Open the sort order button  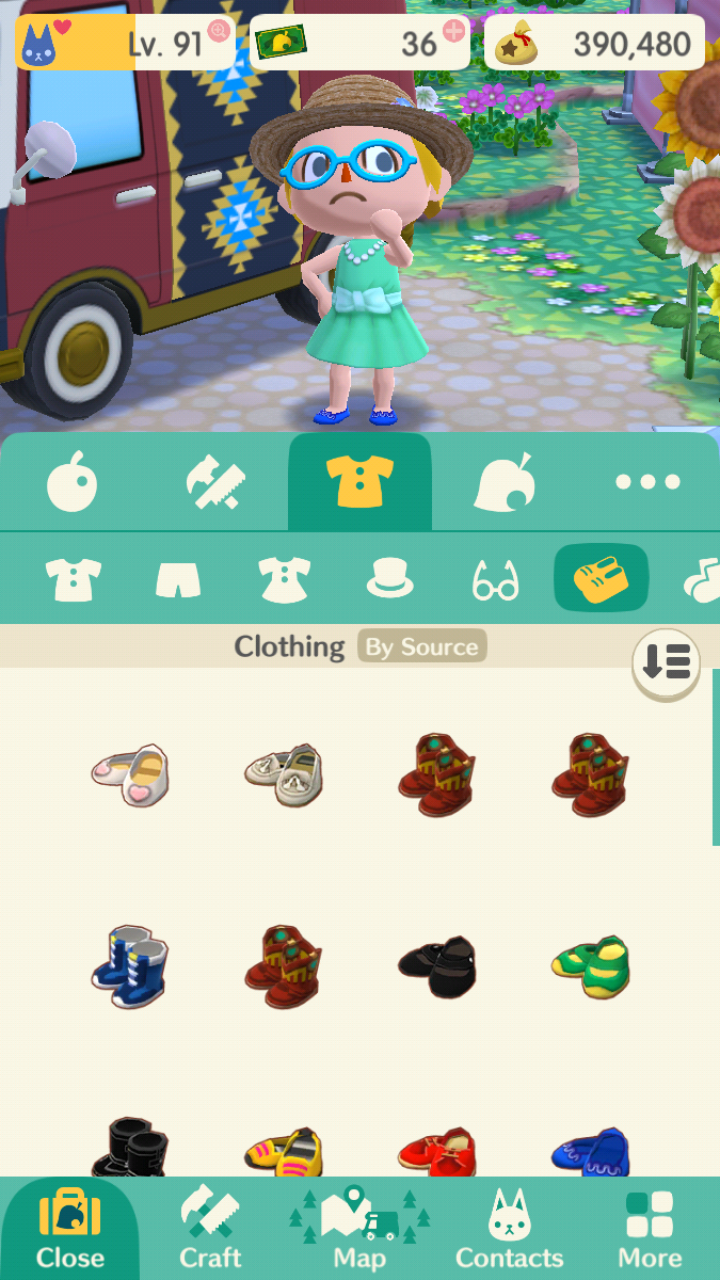[x=666, y=662]
